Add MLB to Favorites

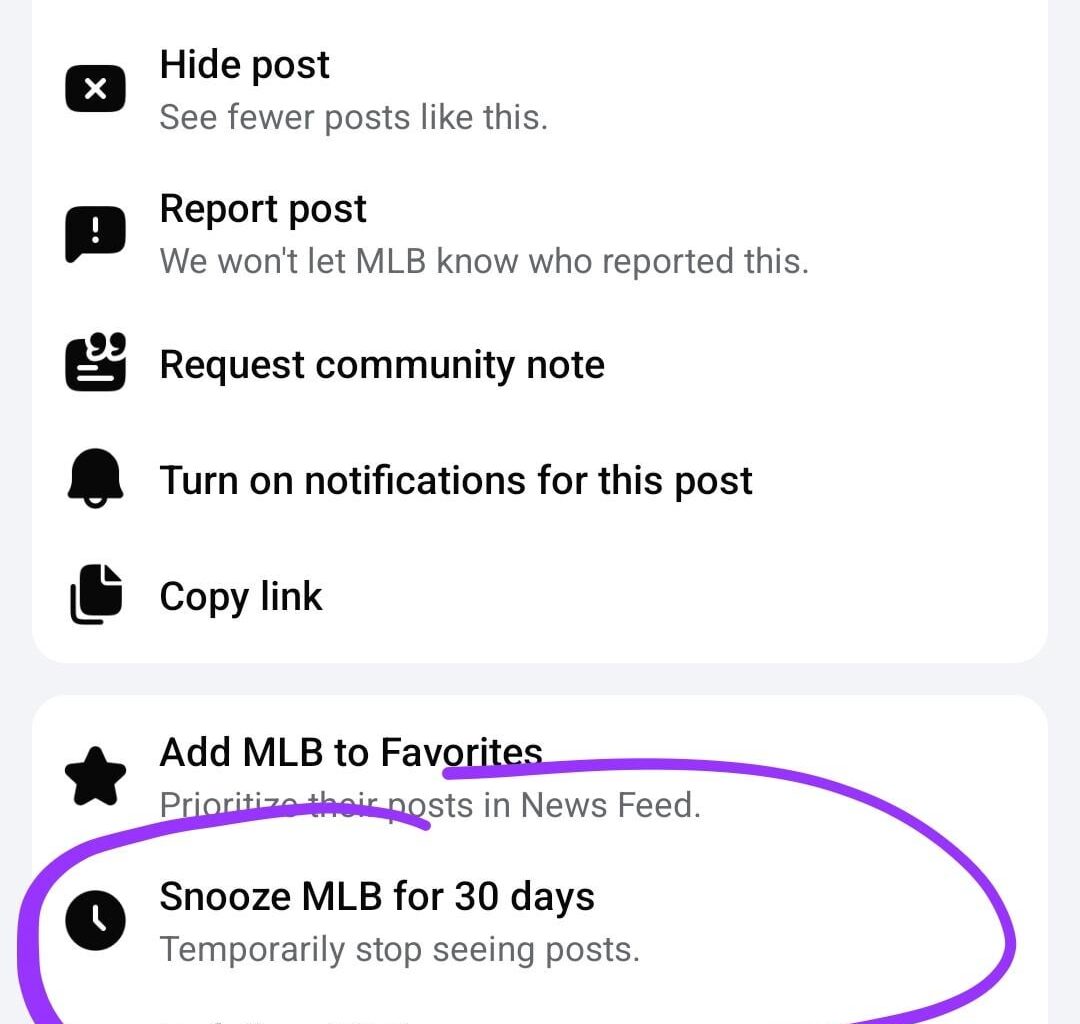point(351,753)
